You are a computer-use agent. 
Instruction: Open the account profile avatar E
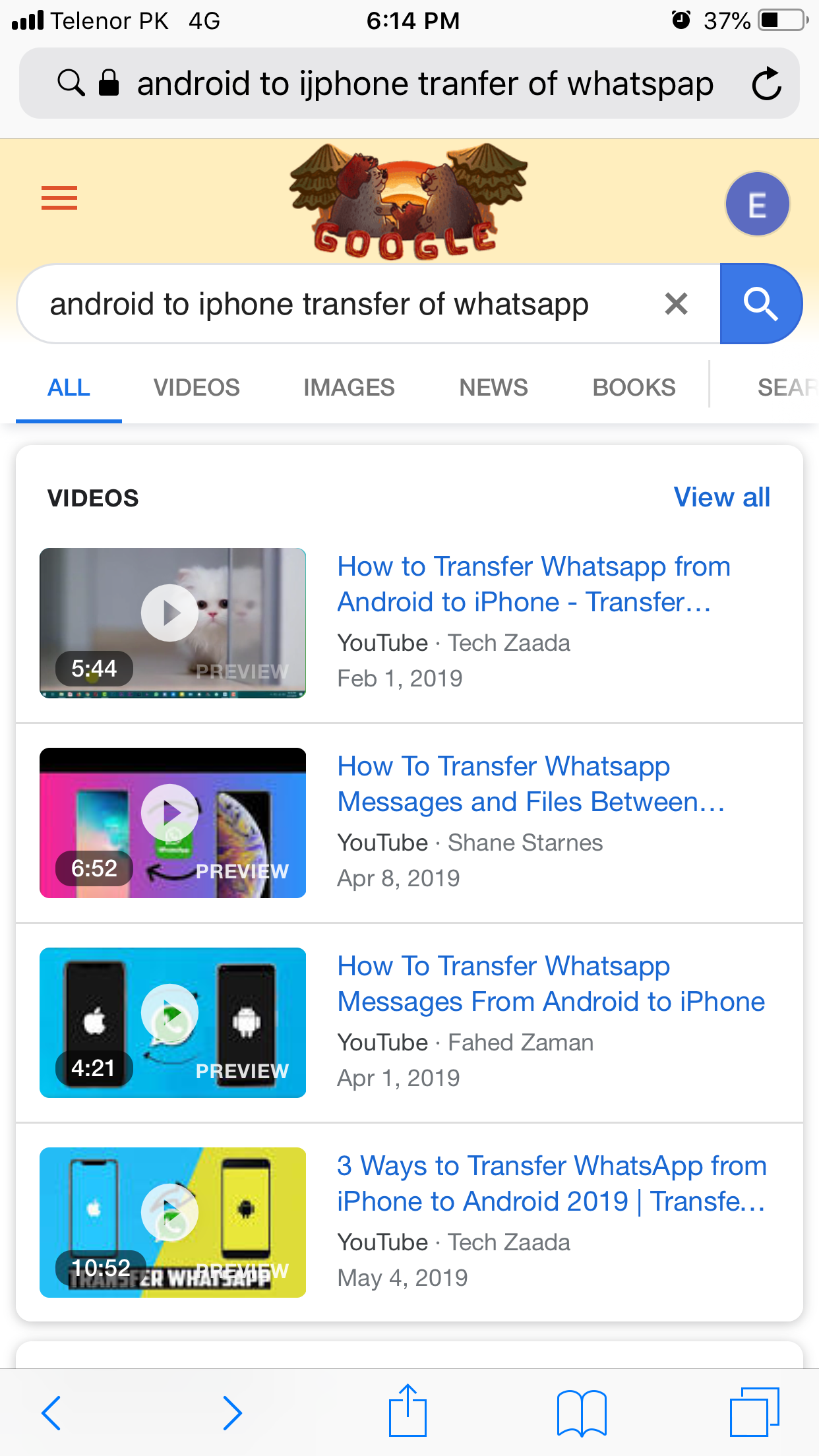(x=757, y=204)
